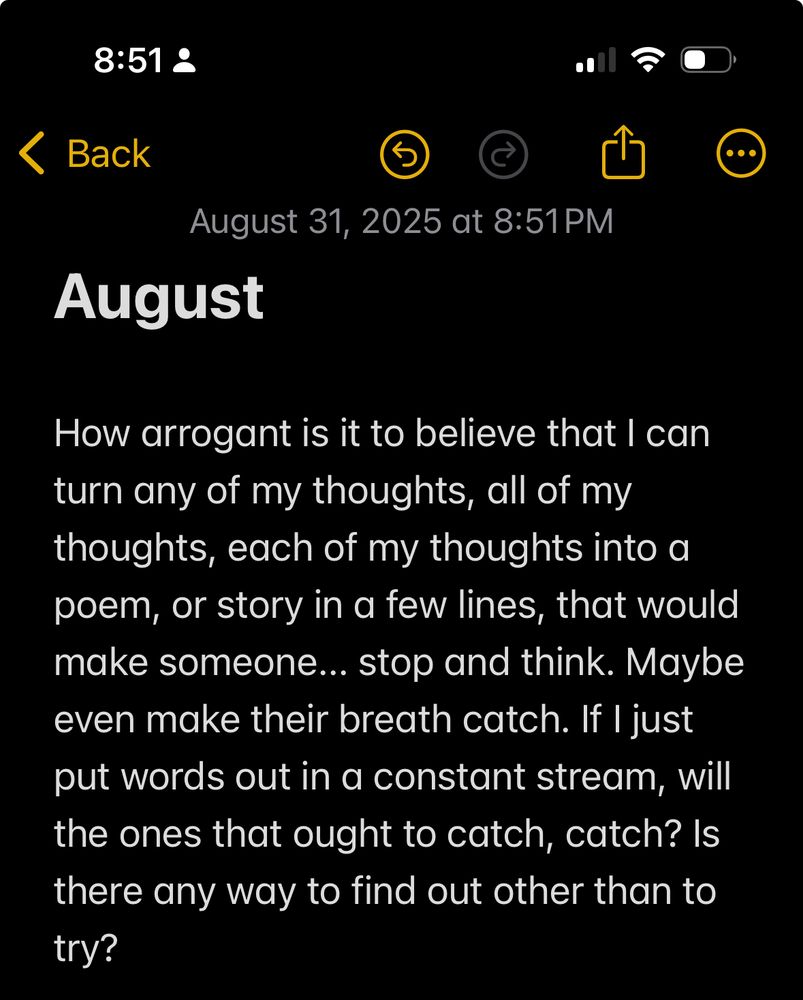Undo the last edit
Screen dimensions: 803x1000
coord(405,155)
